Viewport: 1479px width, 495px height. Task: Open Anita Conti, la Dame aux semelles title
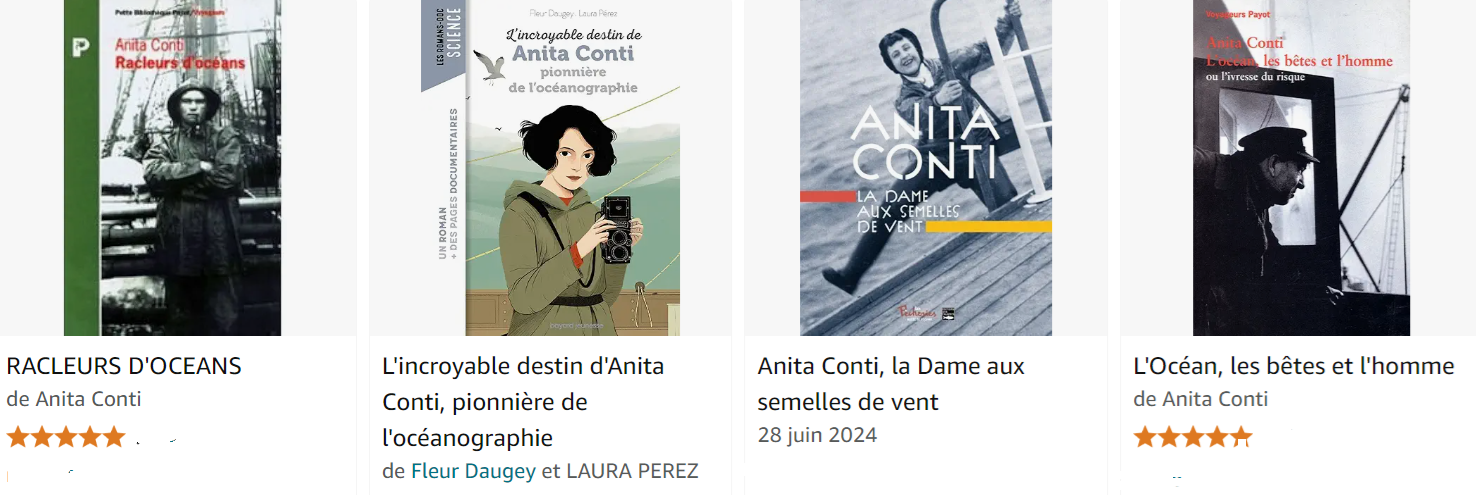890,384
